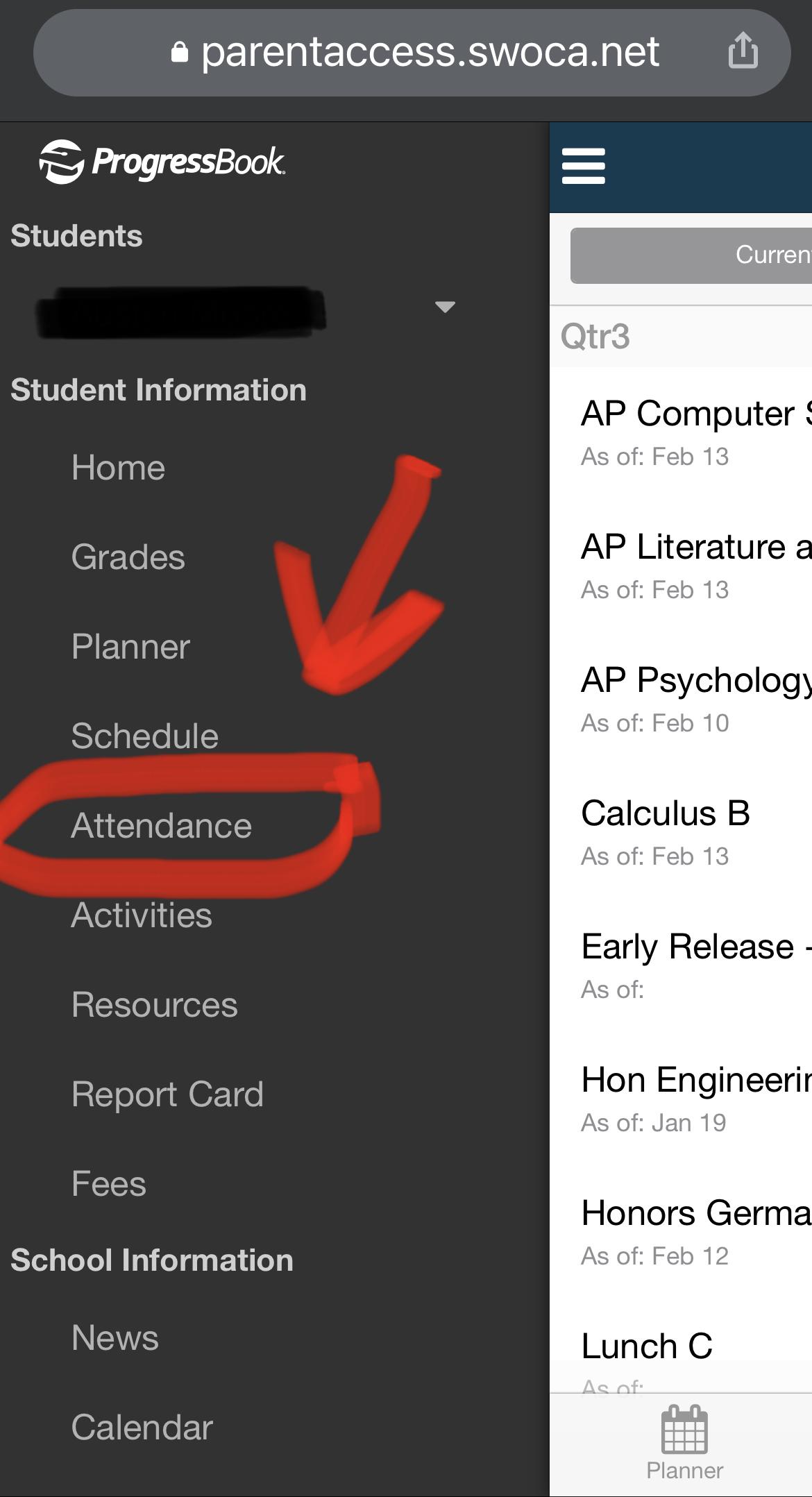Tap the hamburger menu button
812x1497 pixels.
[583, 167]
